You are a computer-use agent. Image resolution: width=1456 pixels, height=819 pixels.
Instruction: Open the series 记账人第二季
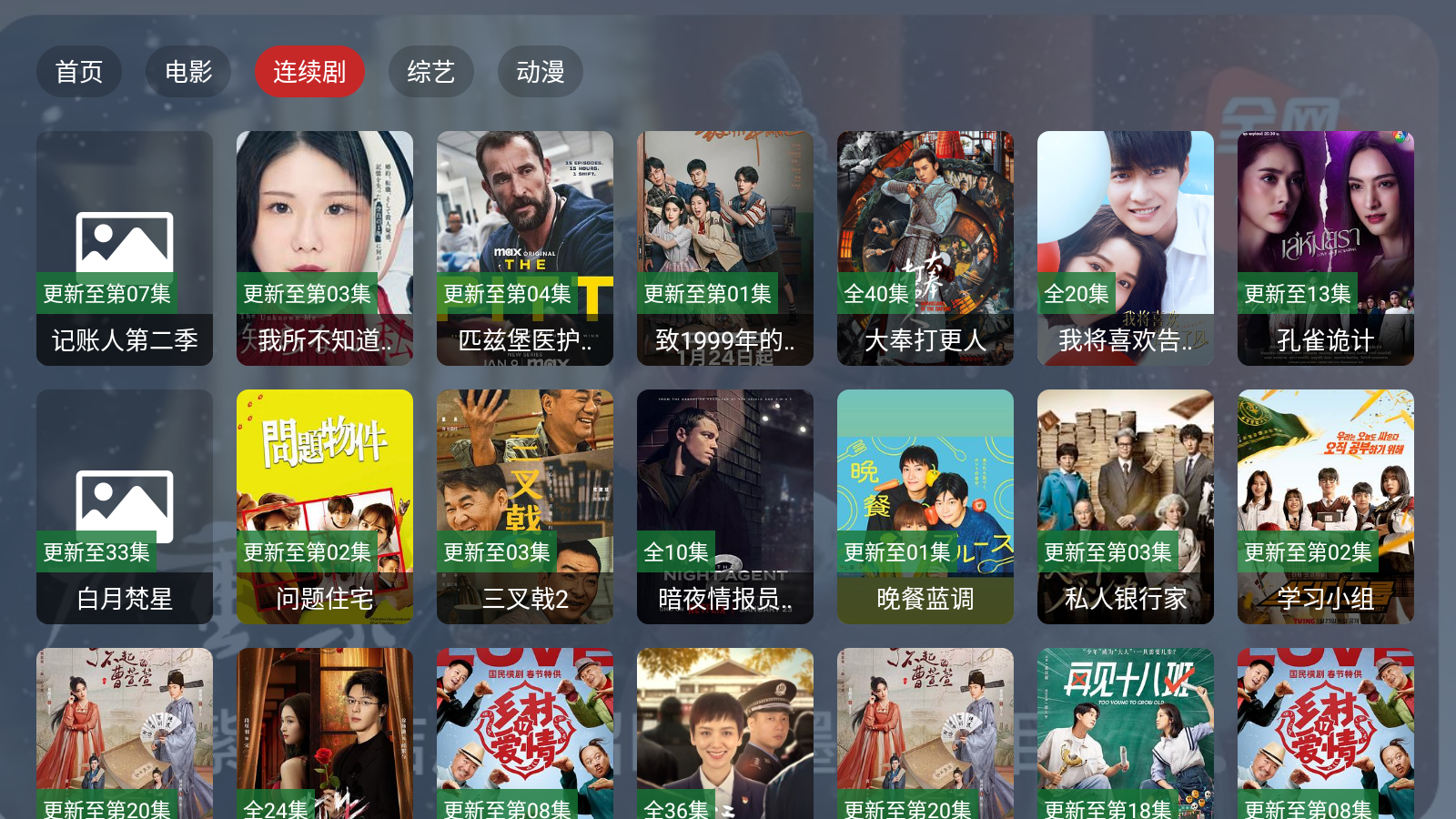click(x=125, y=248)
